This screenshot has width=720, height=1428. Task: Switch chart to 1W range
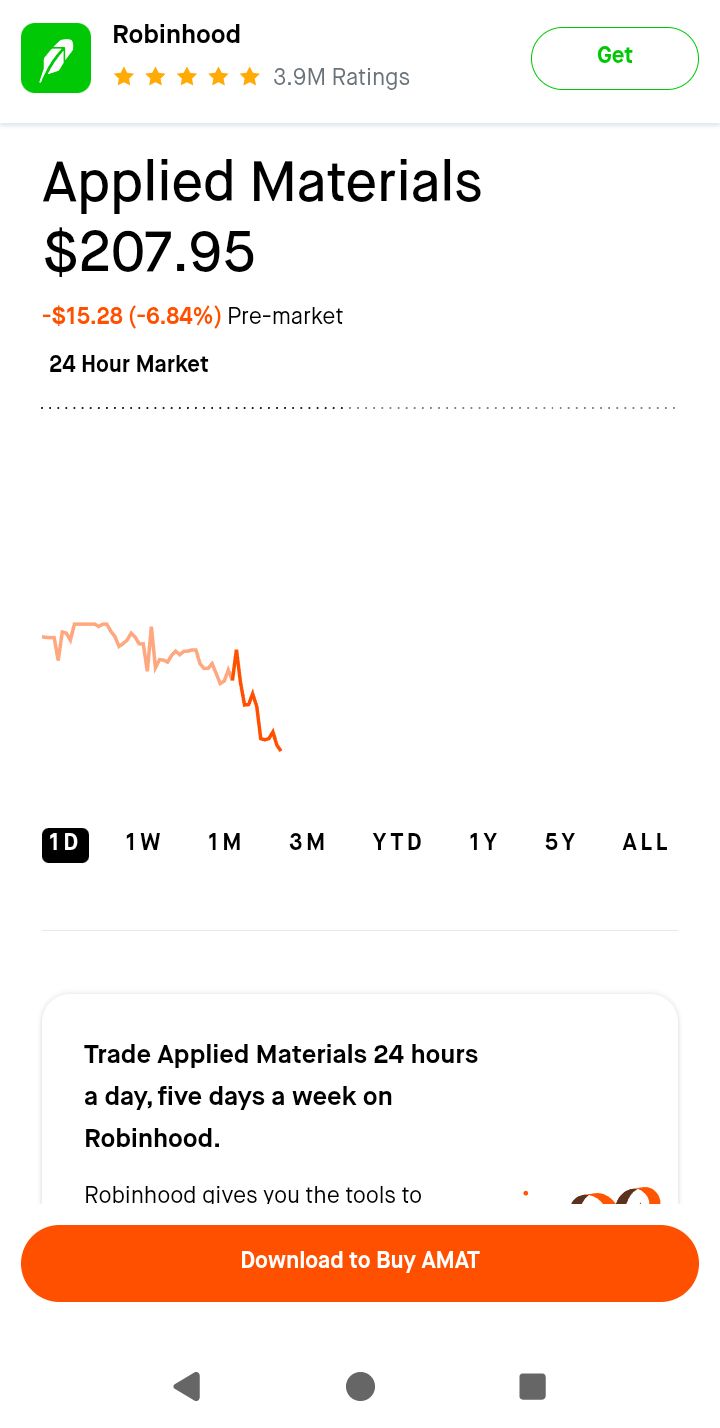143,843
